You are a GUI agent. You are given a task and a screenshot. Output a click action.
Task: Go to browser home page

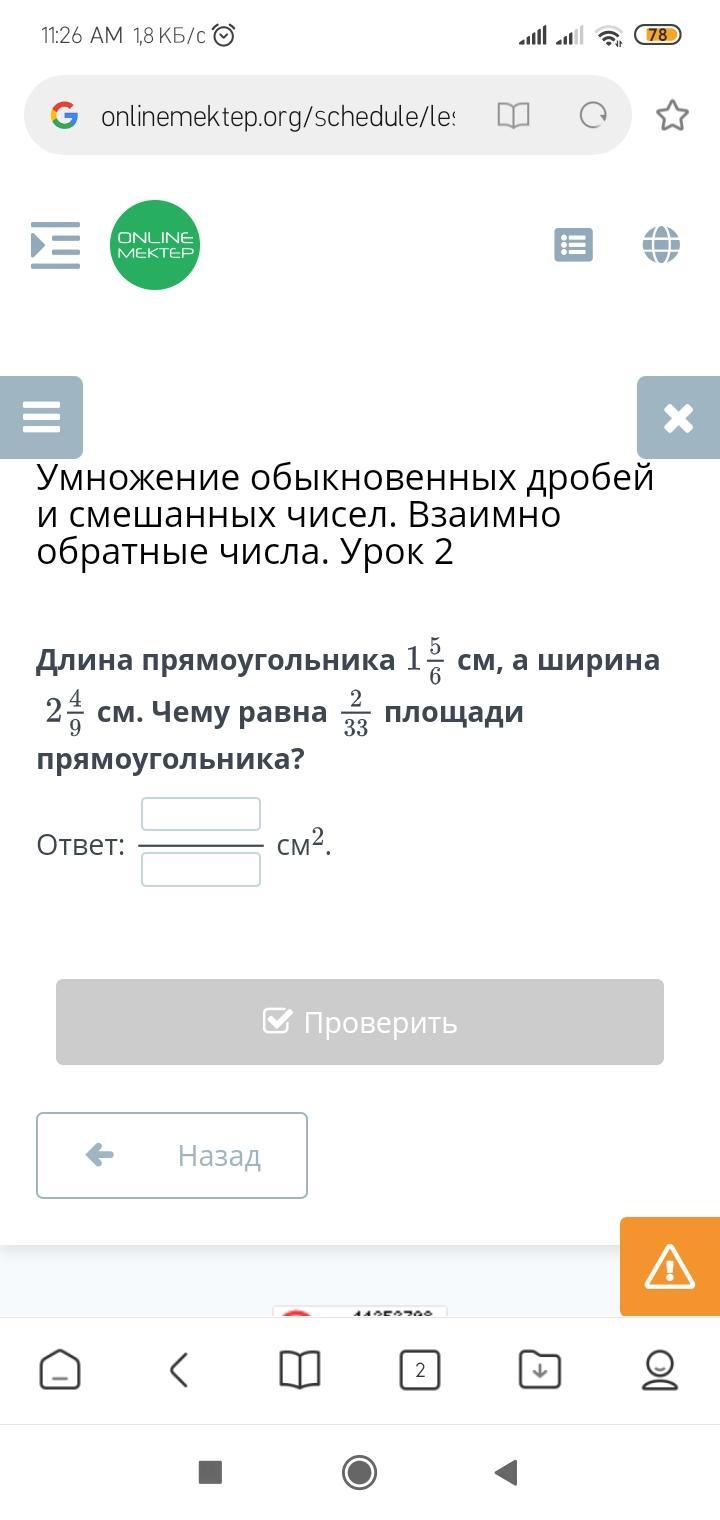coord(60,1370)
